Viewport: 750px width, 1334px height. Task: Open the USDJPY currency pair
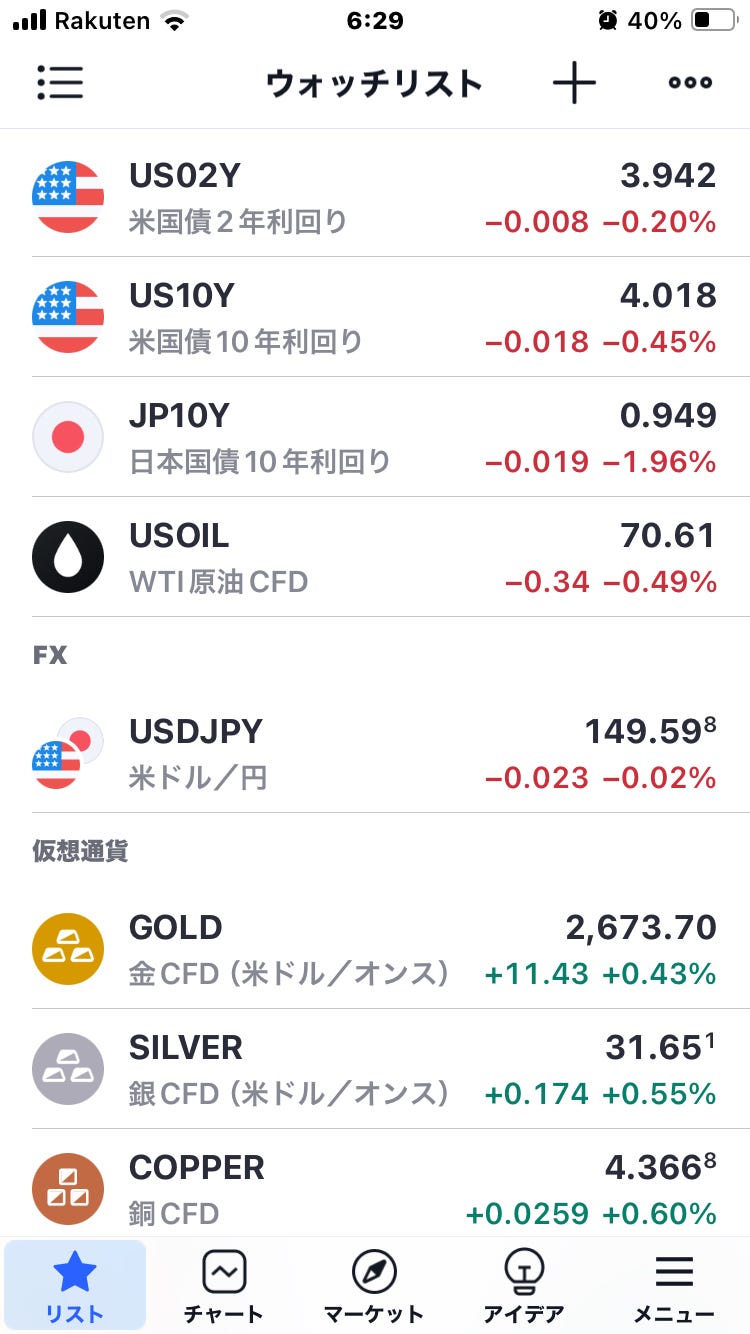tap(375, 753)
